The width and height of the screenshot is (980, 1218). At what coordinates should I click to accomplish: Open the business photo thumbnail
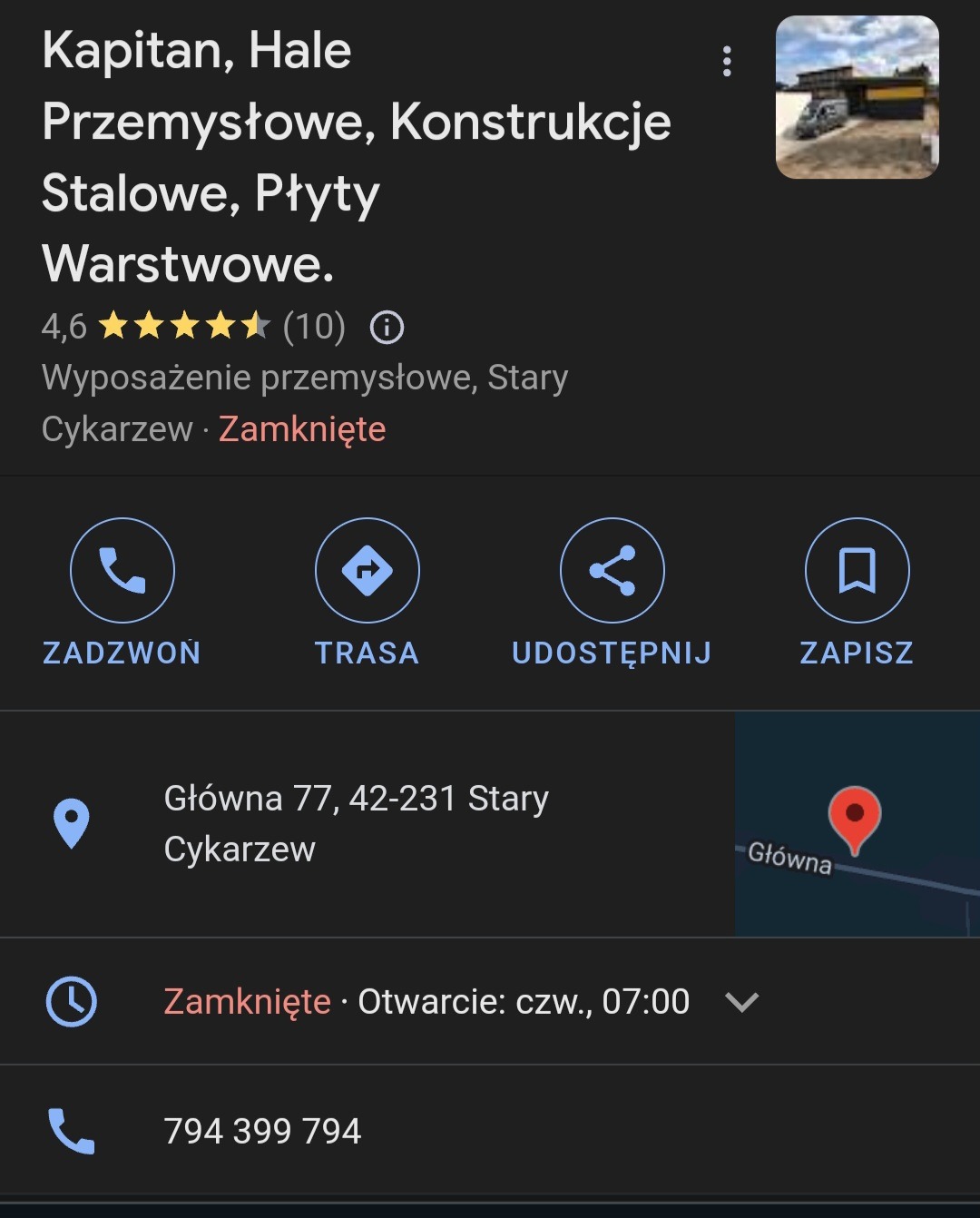click(857, 97)
